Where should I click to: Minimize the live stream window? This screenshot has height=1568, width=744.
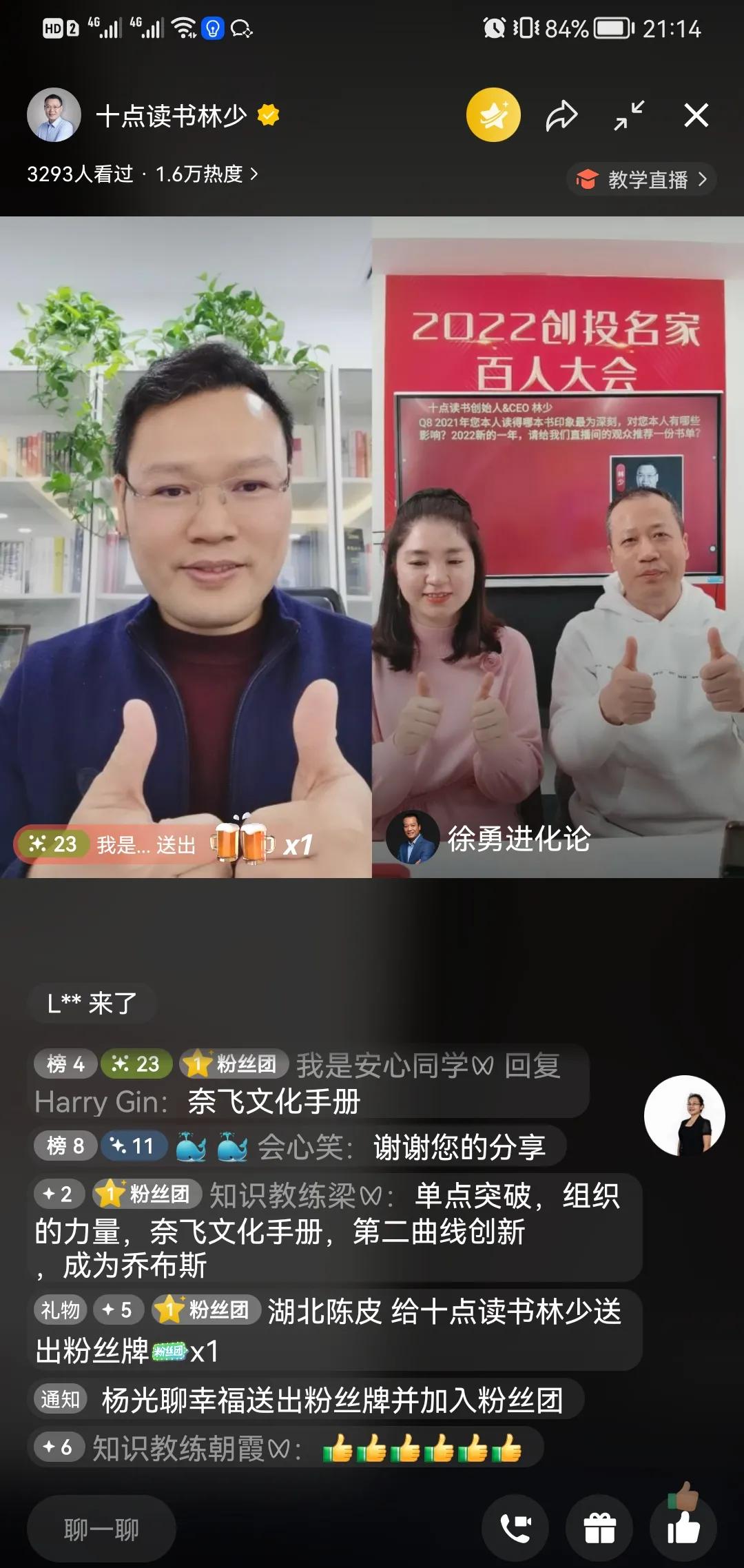click(629, 115)
